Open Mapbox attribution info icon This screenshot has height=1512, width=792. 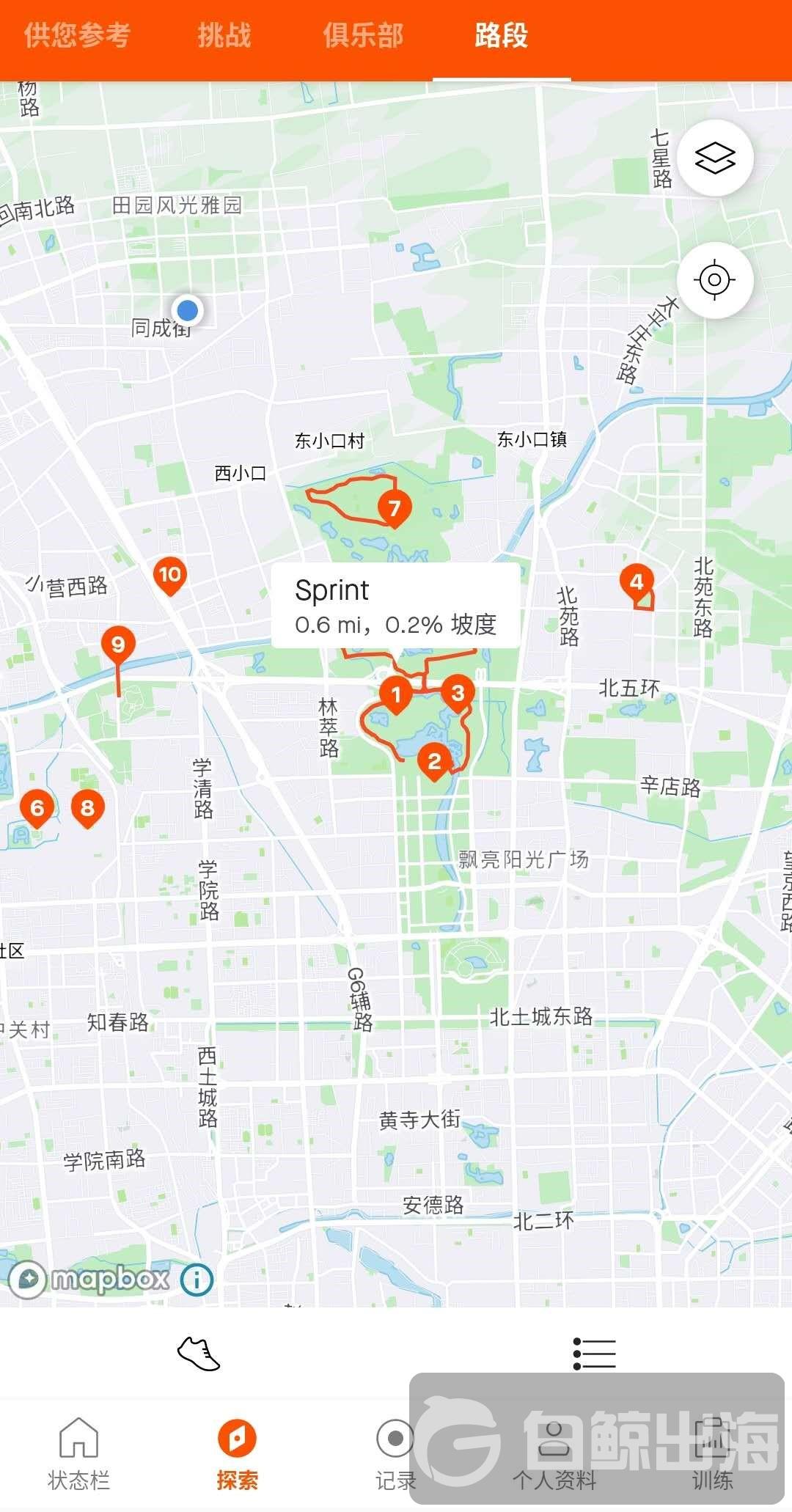(x=197, y=1280)
